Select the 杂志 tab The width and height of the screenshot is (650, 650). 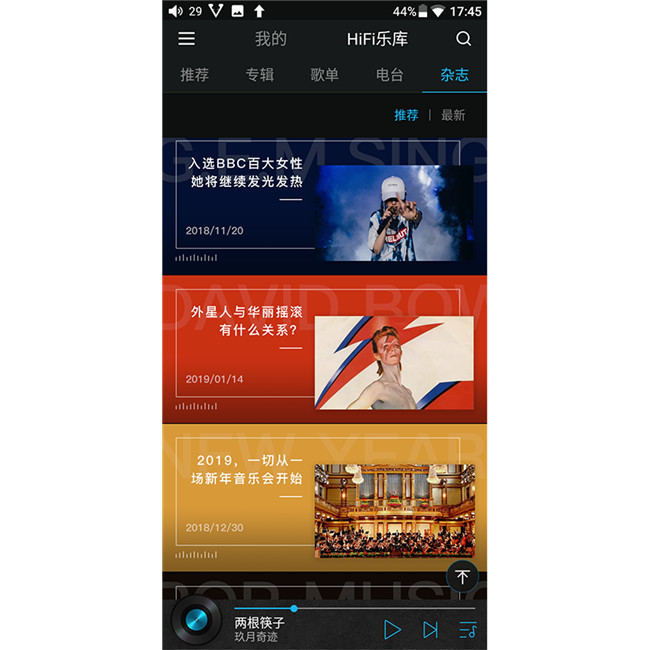coord(454,75)
